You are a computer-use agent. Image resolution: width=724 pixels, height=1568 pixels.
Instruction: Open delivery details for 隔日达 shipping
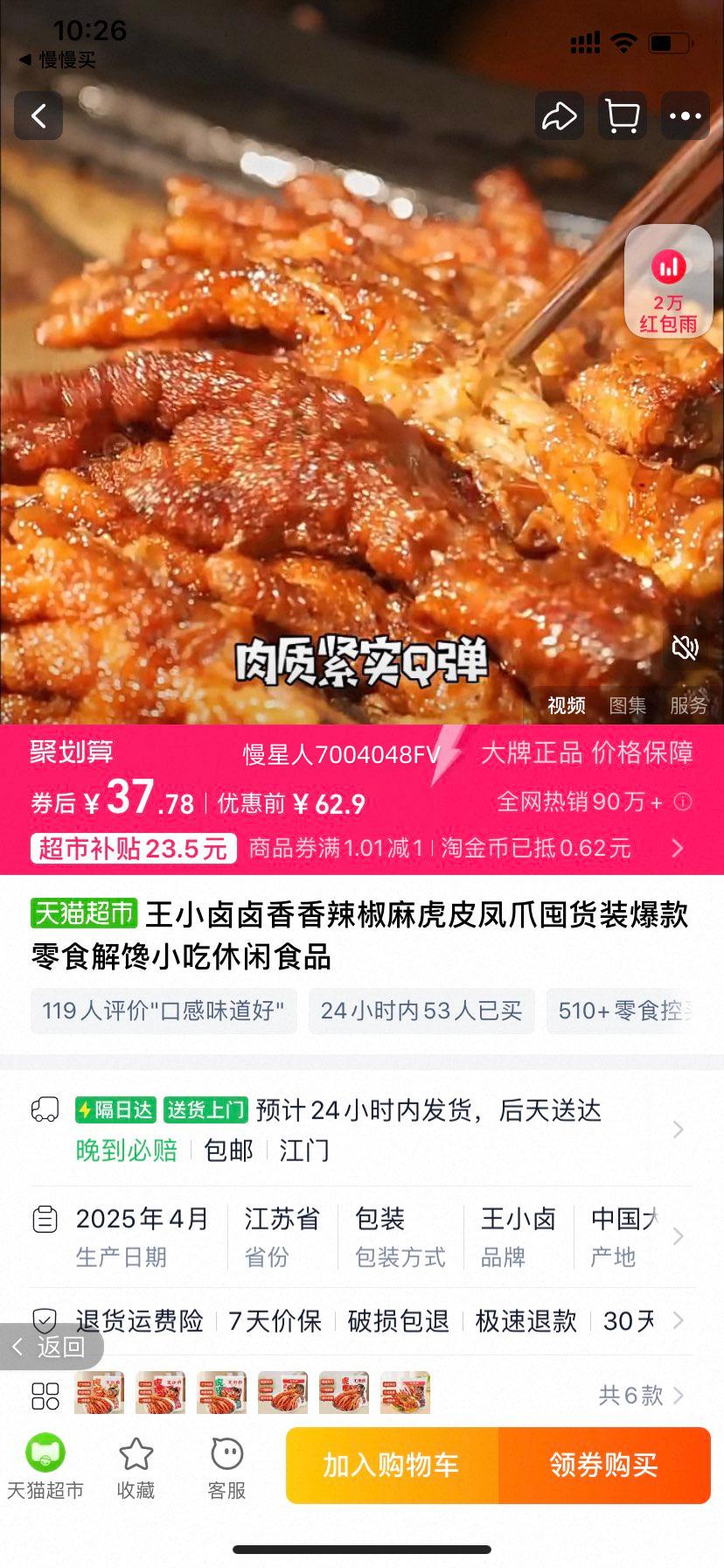point(677,1130)
